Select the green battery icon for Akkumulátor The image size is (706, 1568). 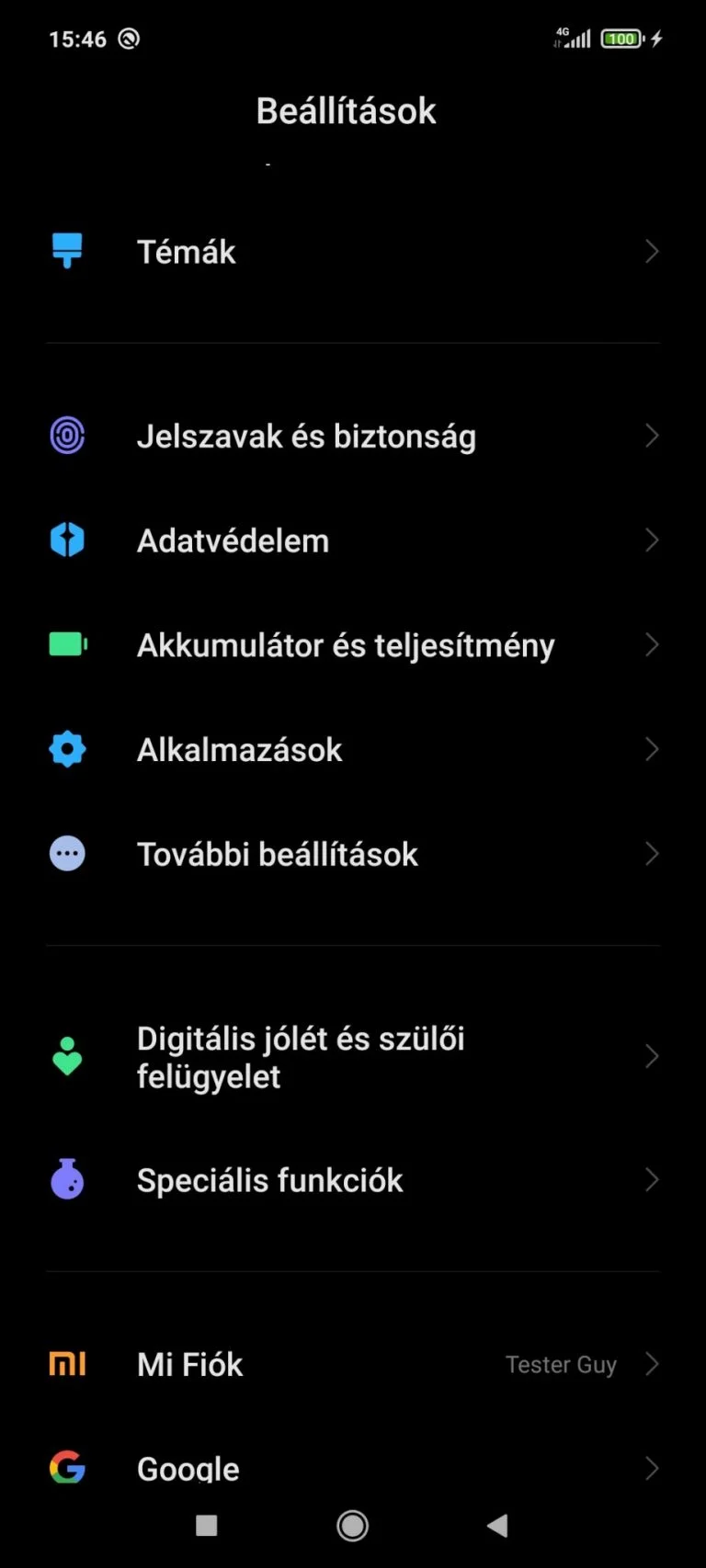67,644
